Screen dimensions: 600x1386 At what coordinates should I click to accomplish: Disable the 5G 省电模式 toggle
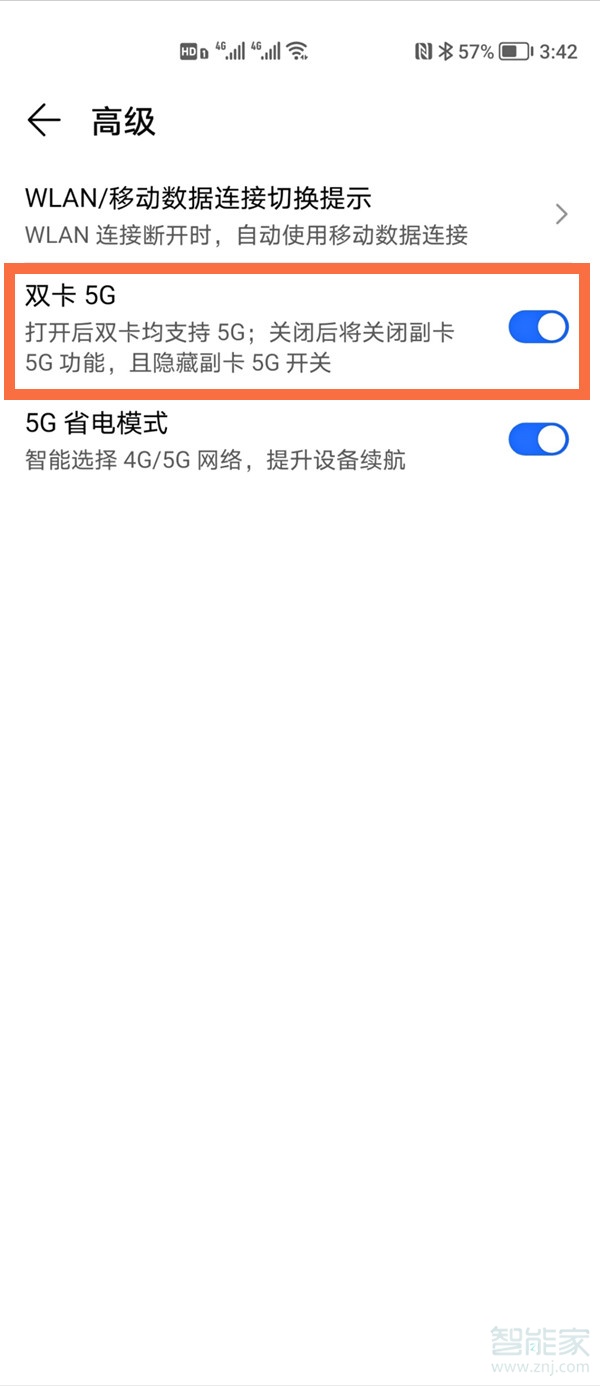click(538, 440)
